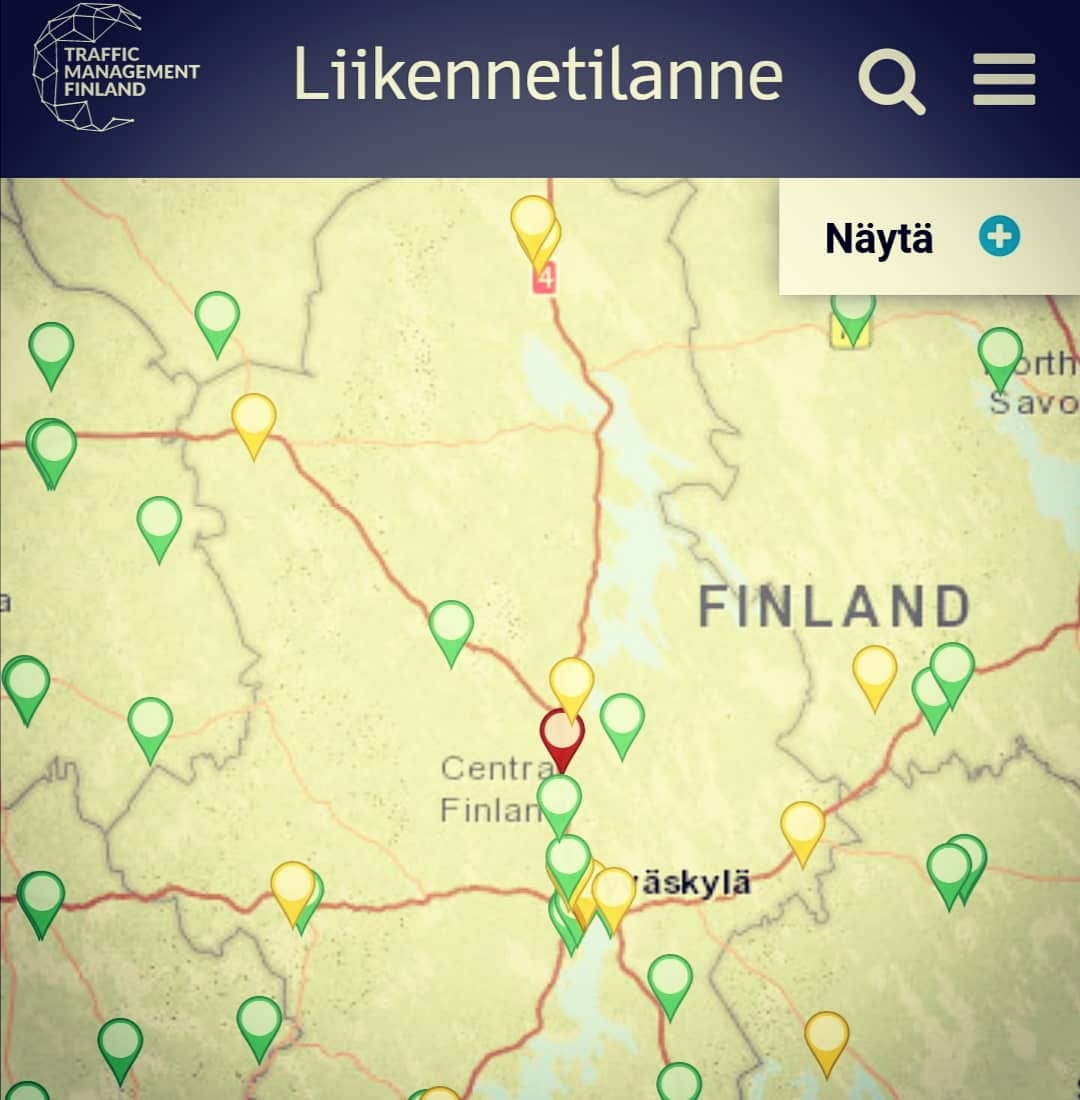Expand the Näytä panel

point(998,238)
